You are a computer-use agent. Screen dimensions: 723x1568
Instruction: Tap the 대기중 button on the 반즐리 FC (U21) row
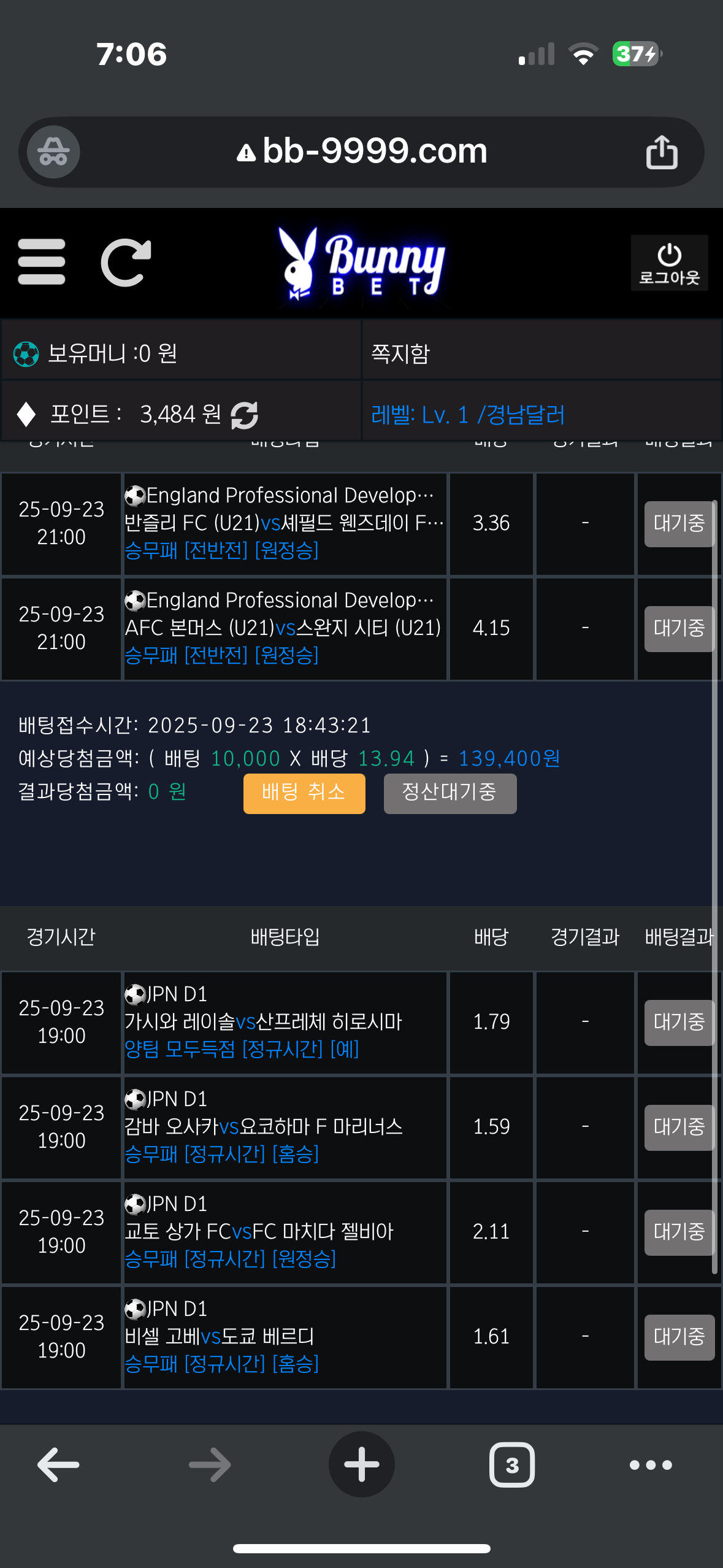coord(678,523)
